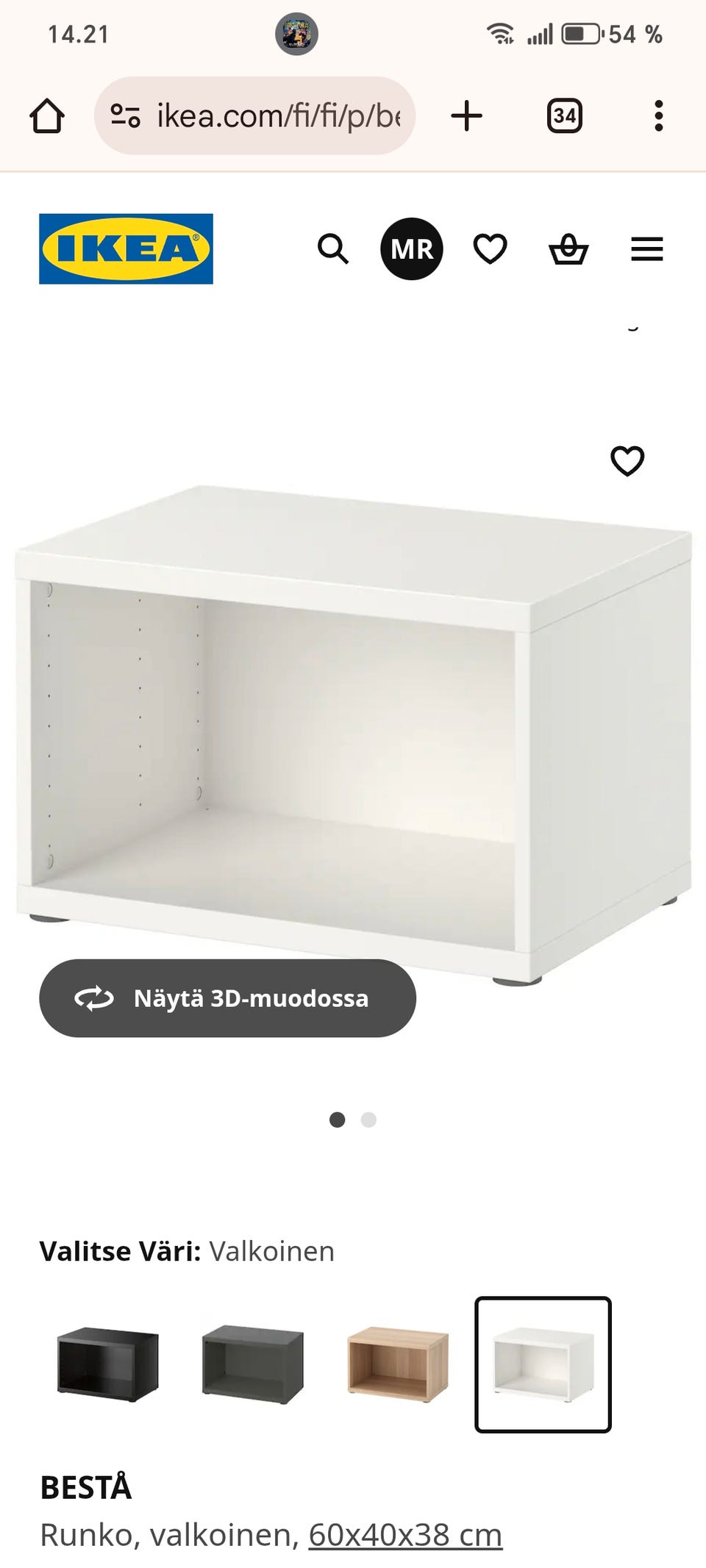Select the dark grey color option
This screenshot has height=1568, width=706.
point(252,1364)
